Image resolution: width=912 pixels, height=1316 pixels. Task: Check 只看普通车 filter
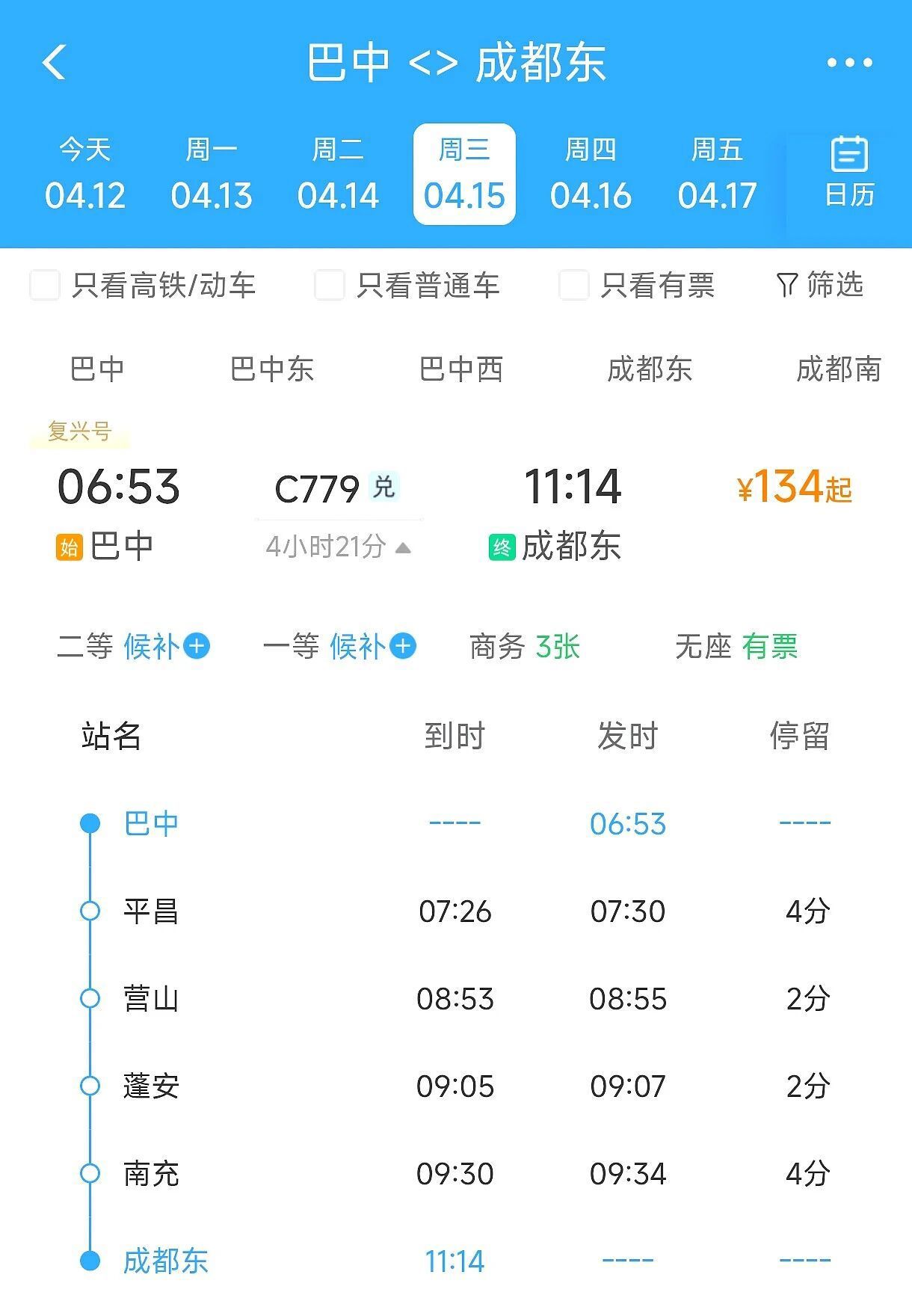[330, 286]
